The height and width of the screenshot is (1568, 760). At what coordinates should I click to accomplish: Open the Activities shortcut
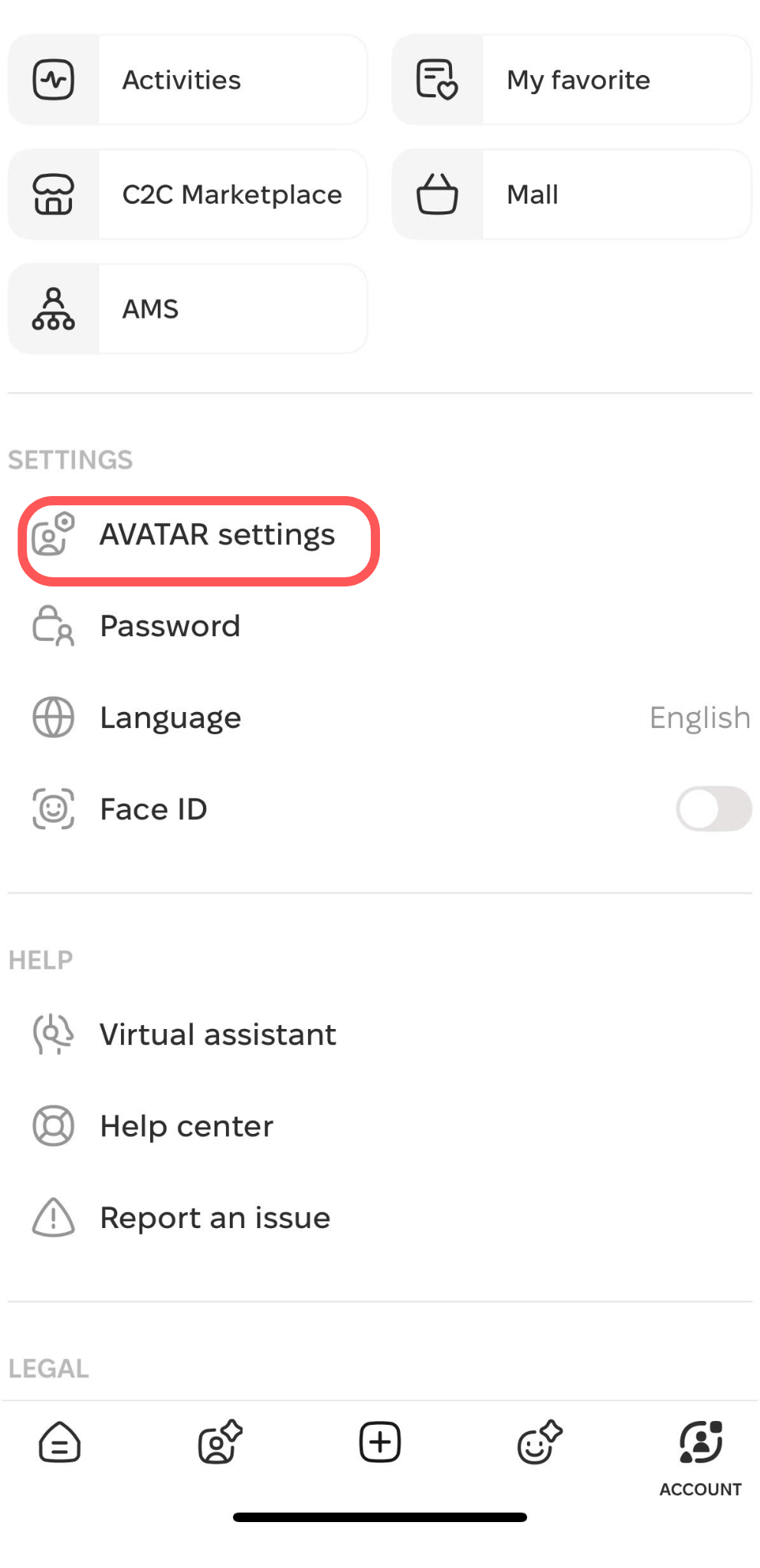click(x=188, y=80)
